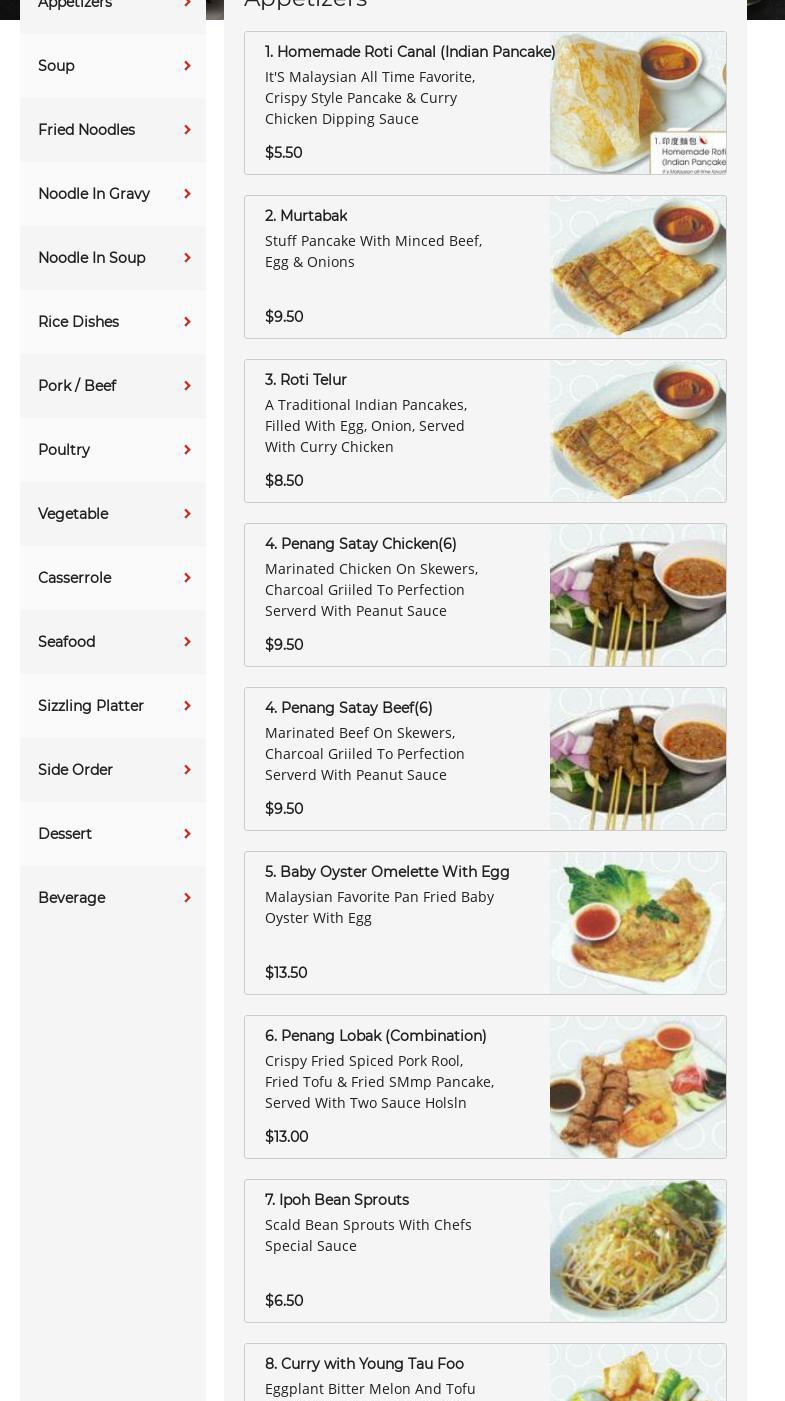
Task: Select the Dessert category
Action: tap(113, 834)
